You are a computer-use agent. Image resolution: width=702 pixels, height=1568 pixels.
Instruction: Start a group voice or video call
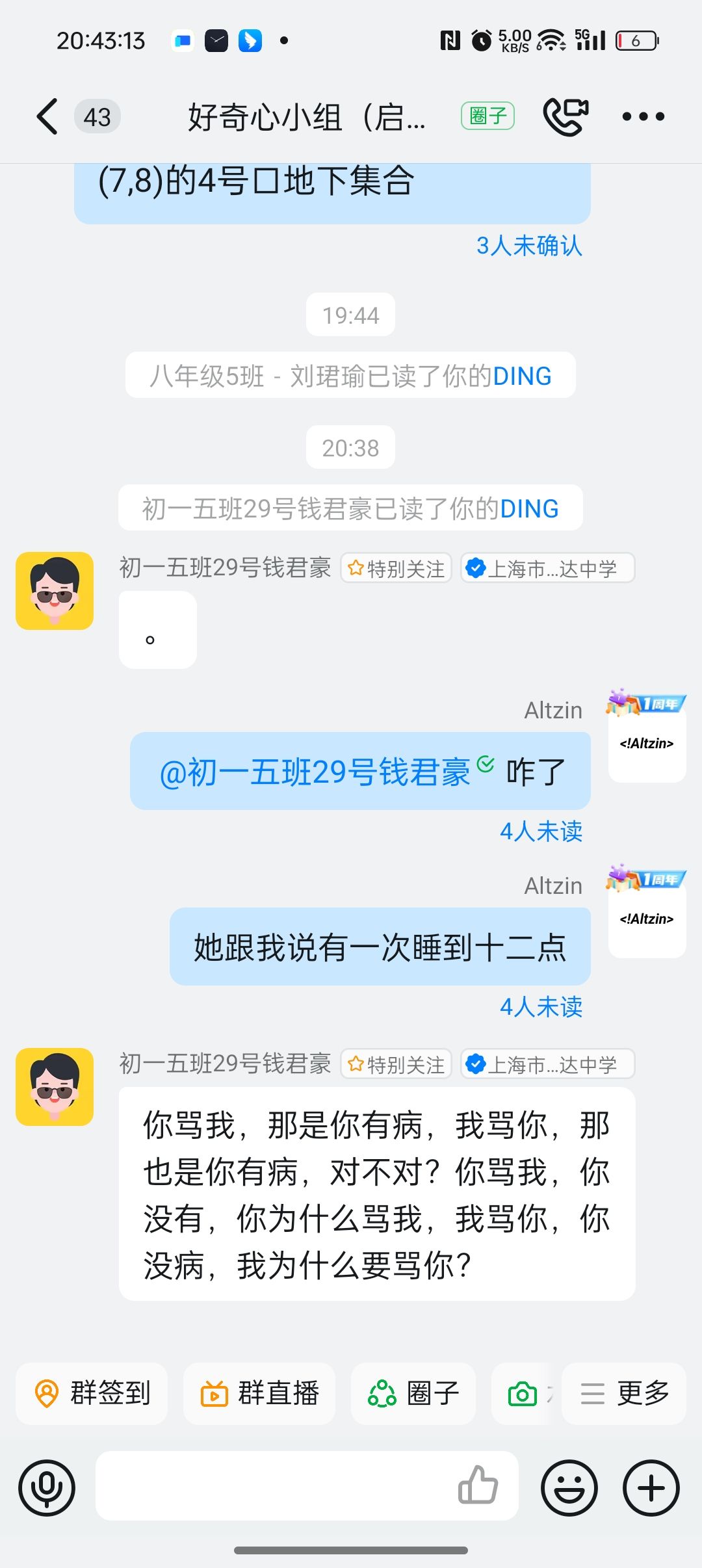coord(565,117)
